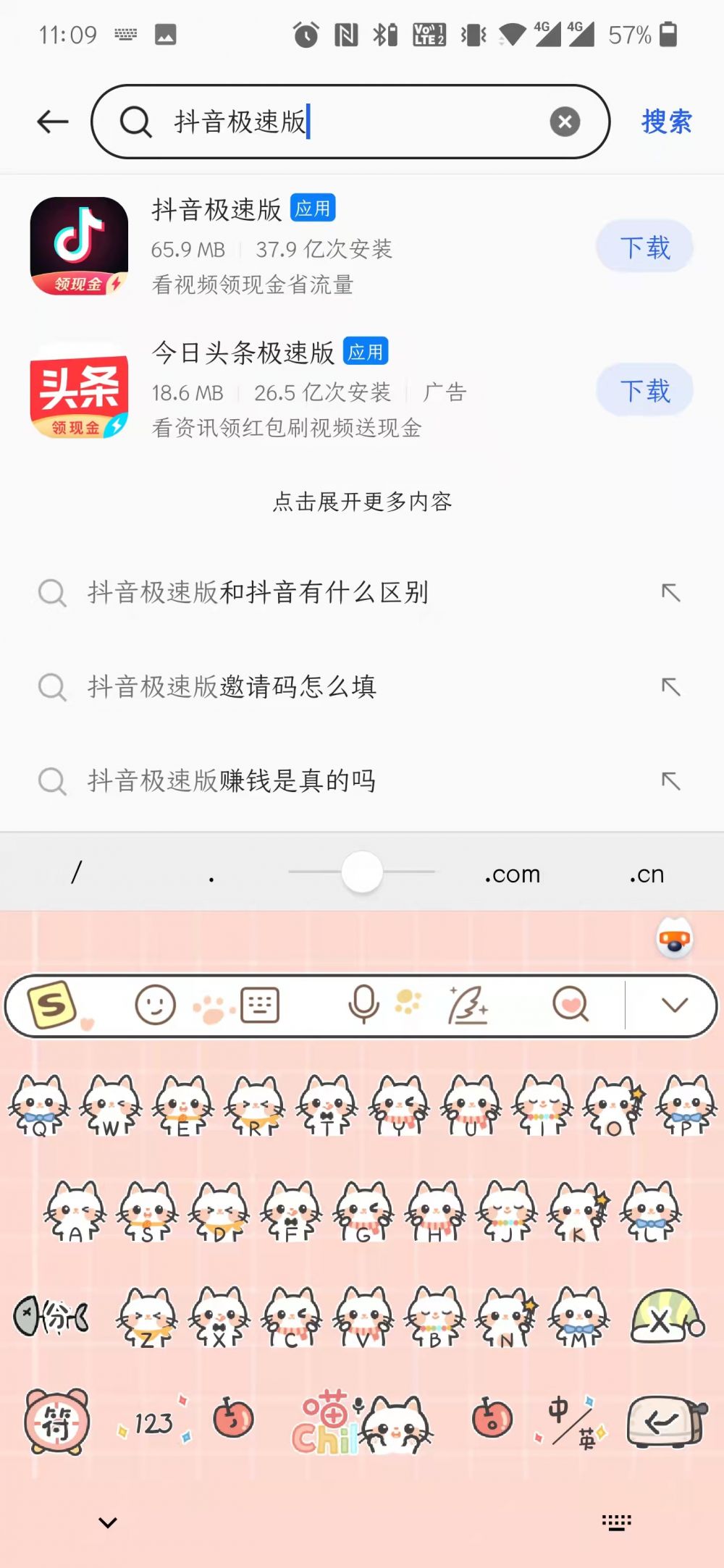Collapse the keyboard toolbar chevron
The height and width of the screenshot is (1568, 724).
(674, 1005)
